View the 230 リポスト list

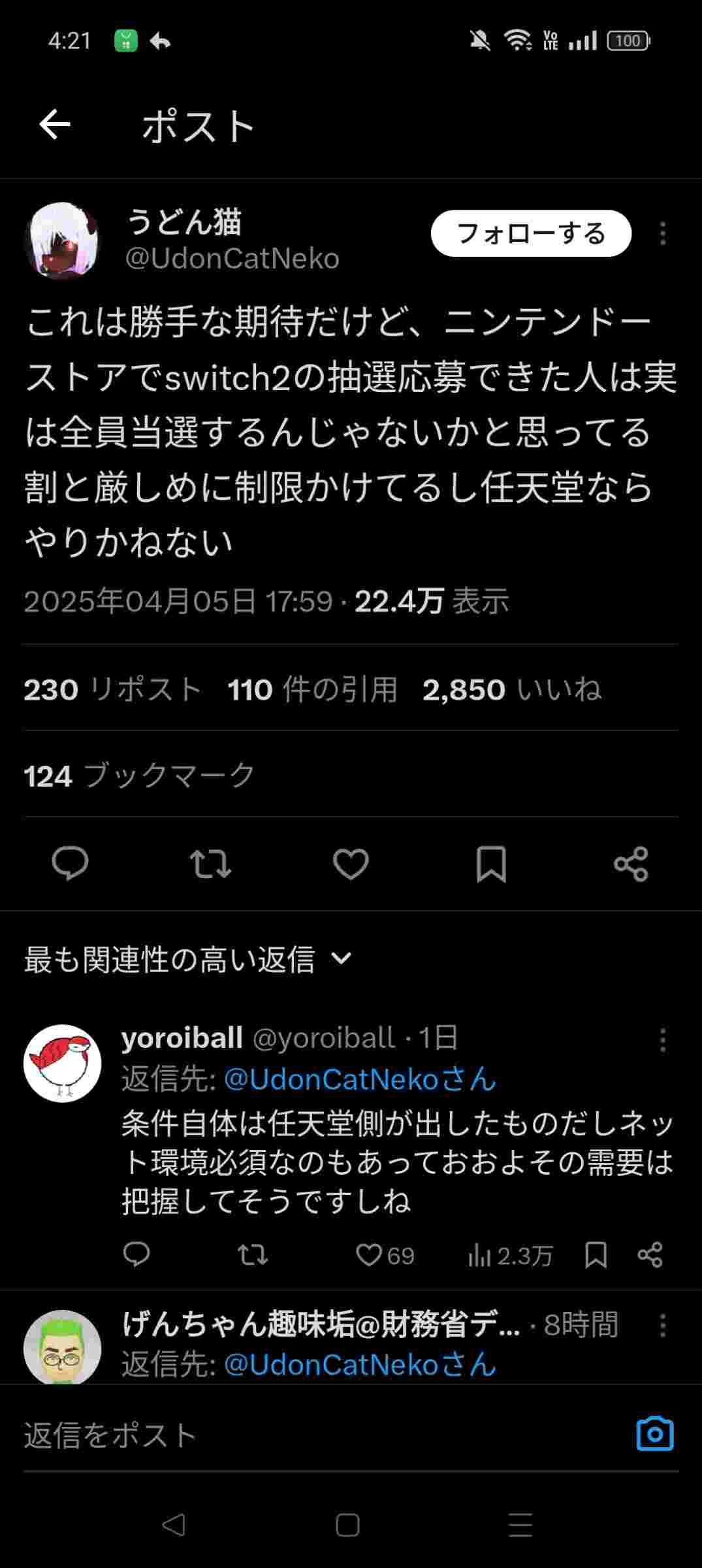112,689
